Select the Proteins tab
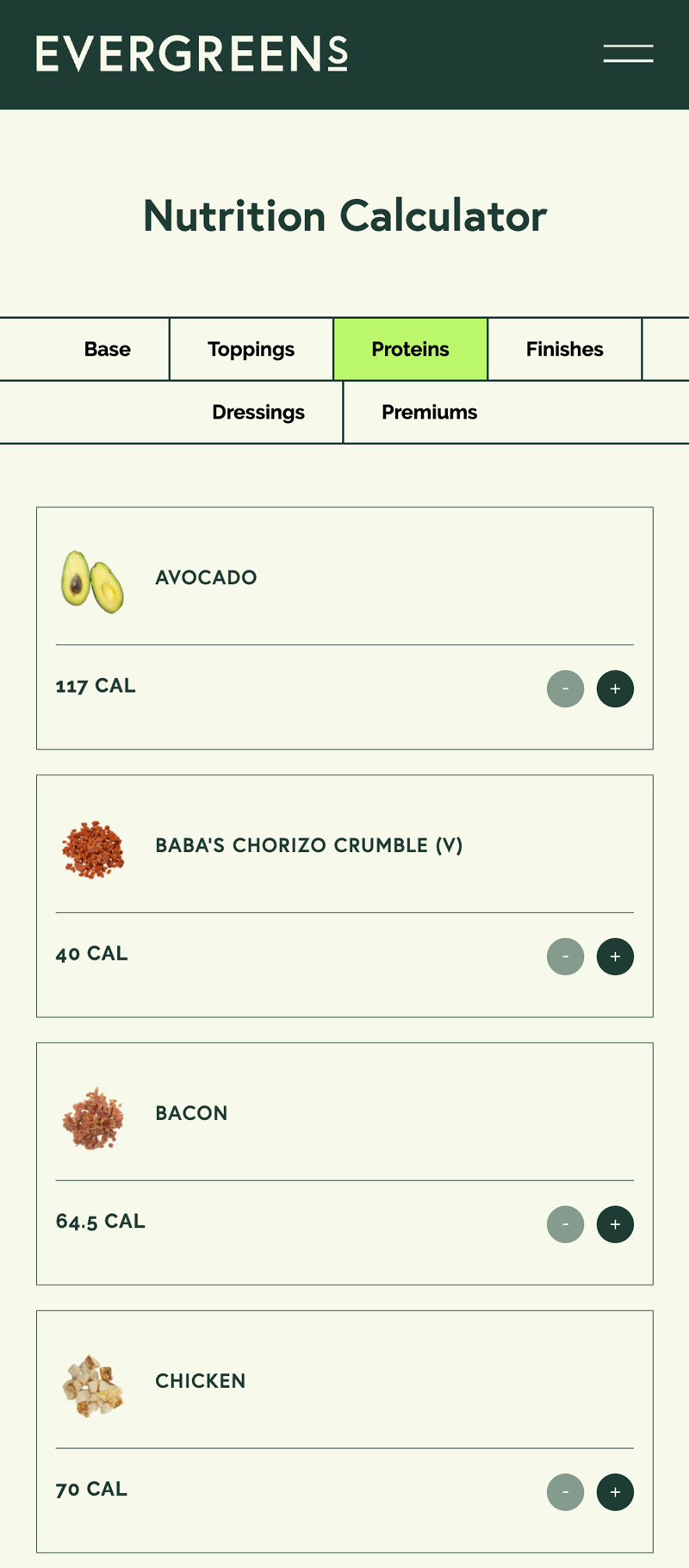Image resolution: width=689 pixels, height=1568 pixels. (x=410, y=349)
